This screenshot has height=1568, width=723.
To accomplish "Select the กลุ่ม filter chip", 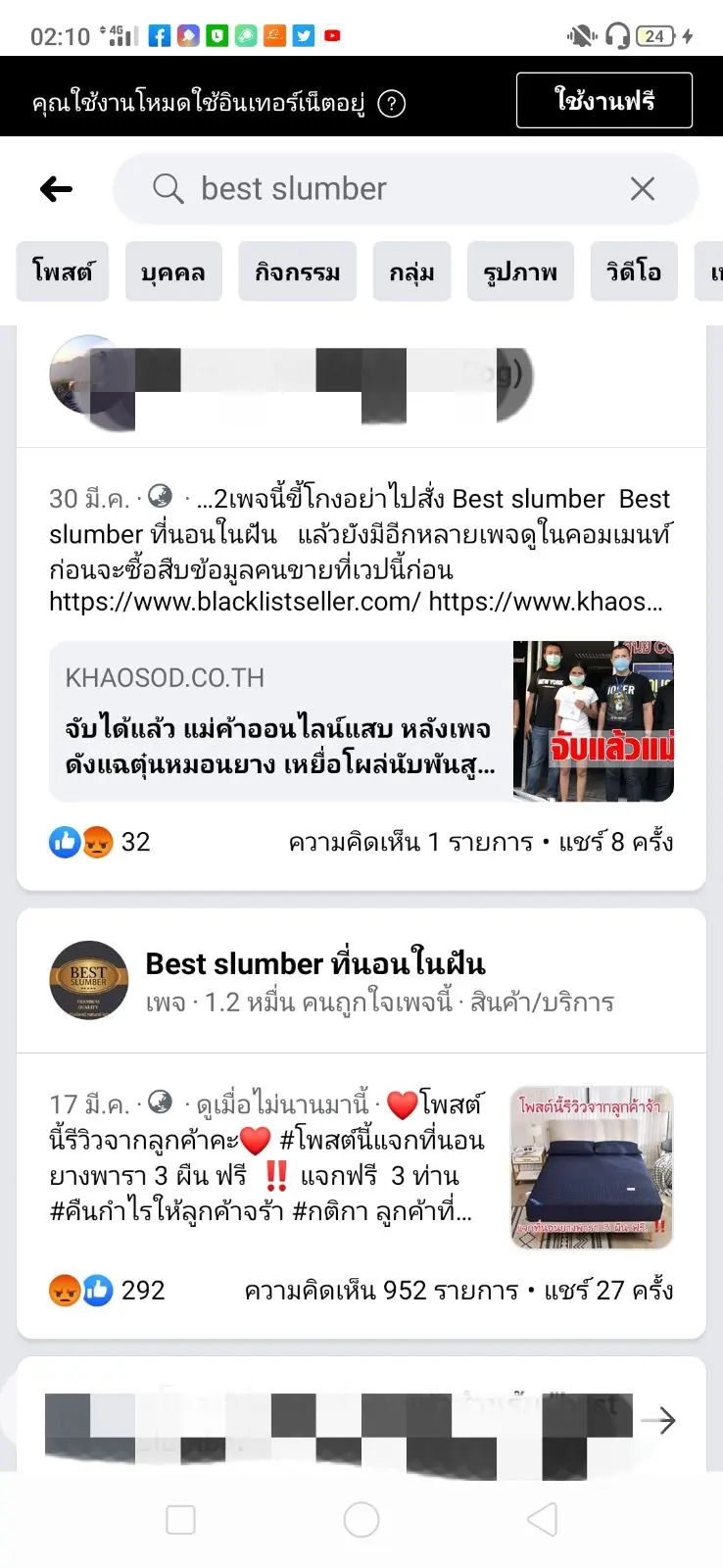I will click(x=411, y=271).
